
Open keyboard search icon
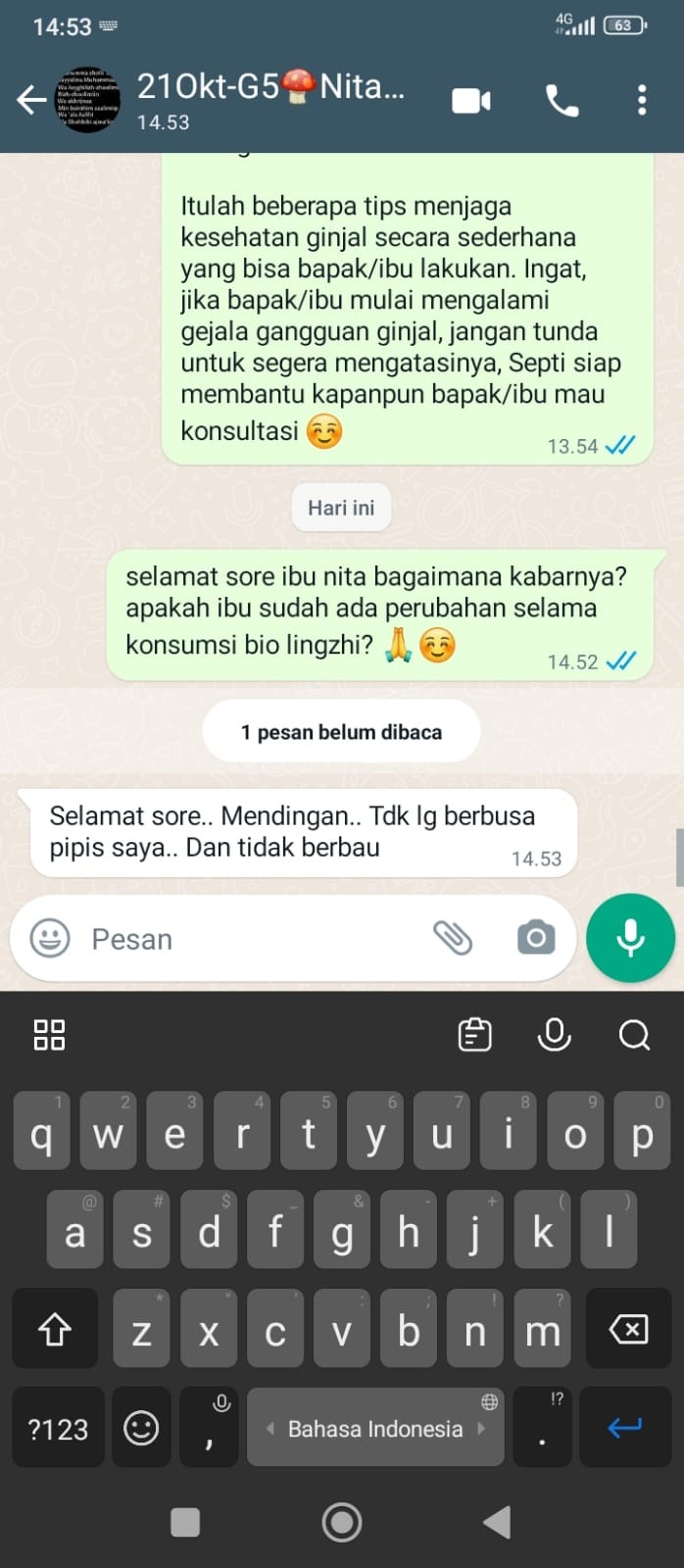pos(635,1035)
